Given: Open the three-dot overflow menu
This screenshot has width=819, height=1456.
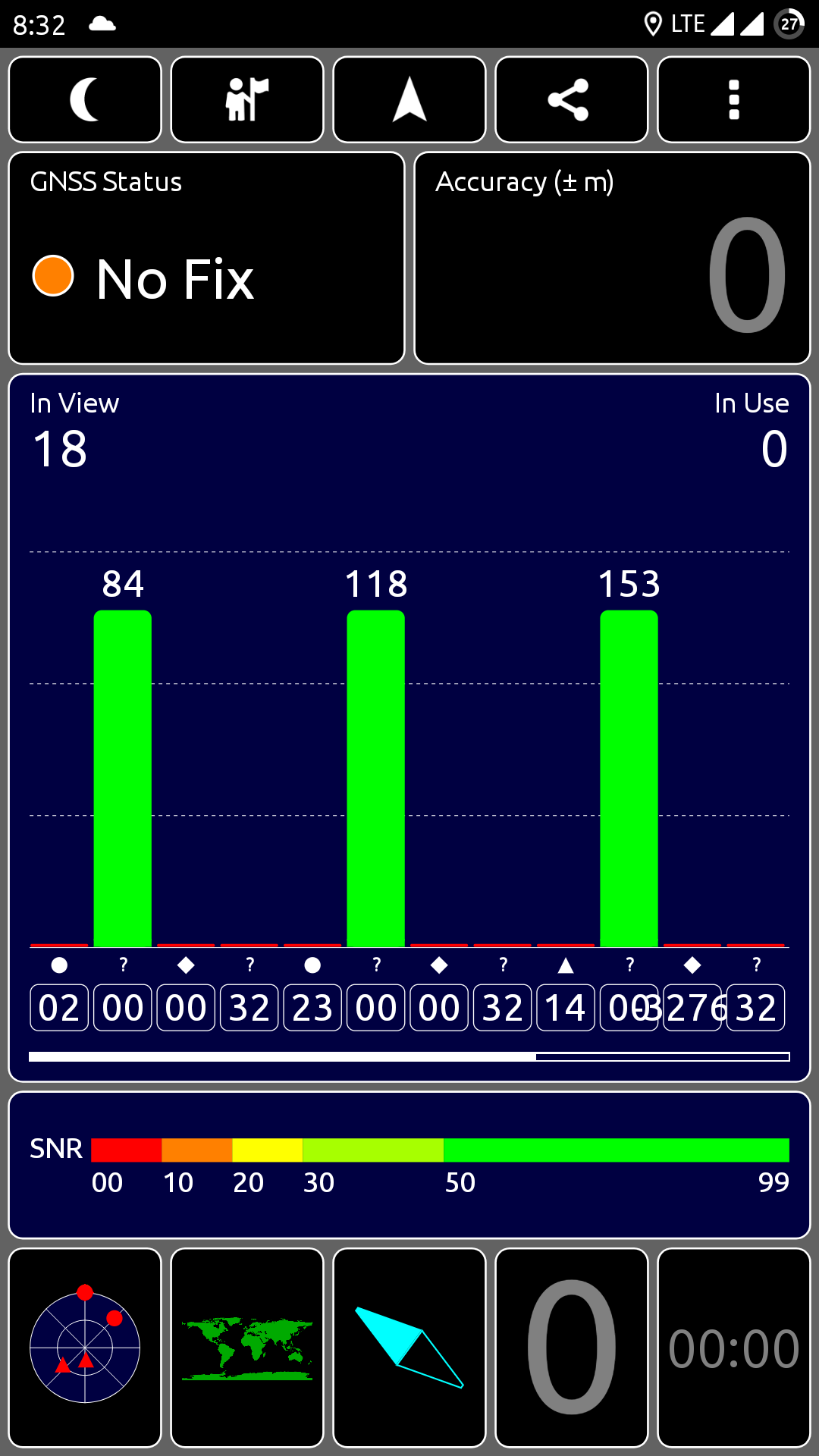Looking at the screenshot, I should (733, 99).
